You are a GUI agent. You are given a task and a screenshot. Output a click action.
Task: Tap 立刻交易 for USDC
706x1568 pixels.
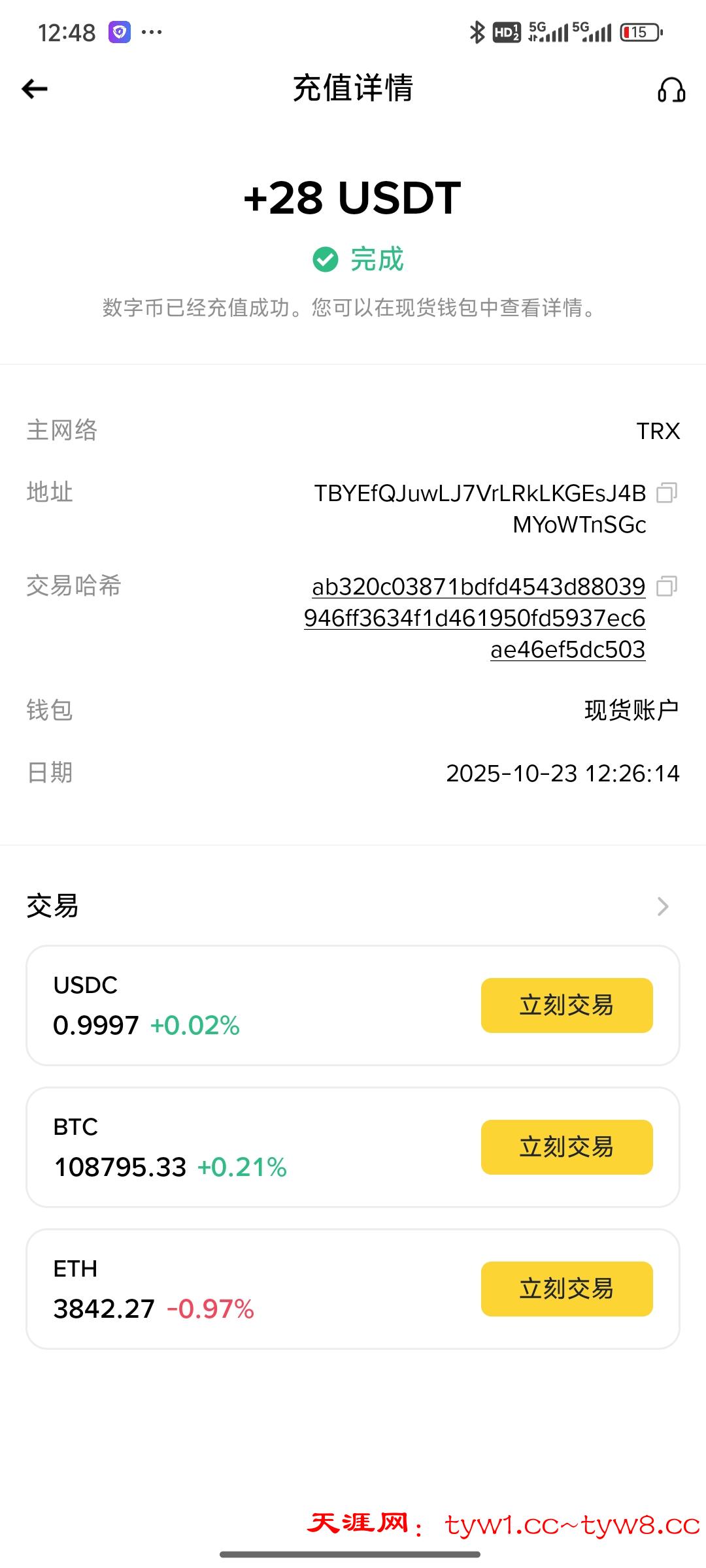tap(567, 1005)
